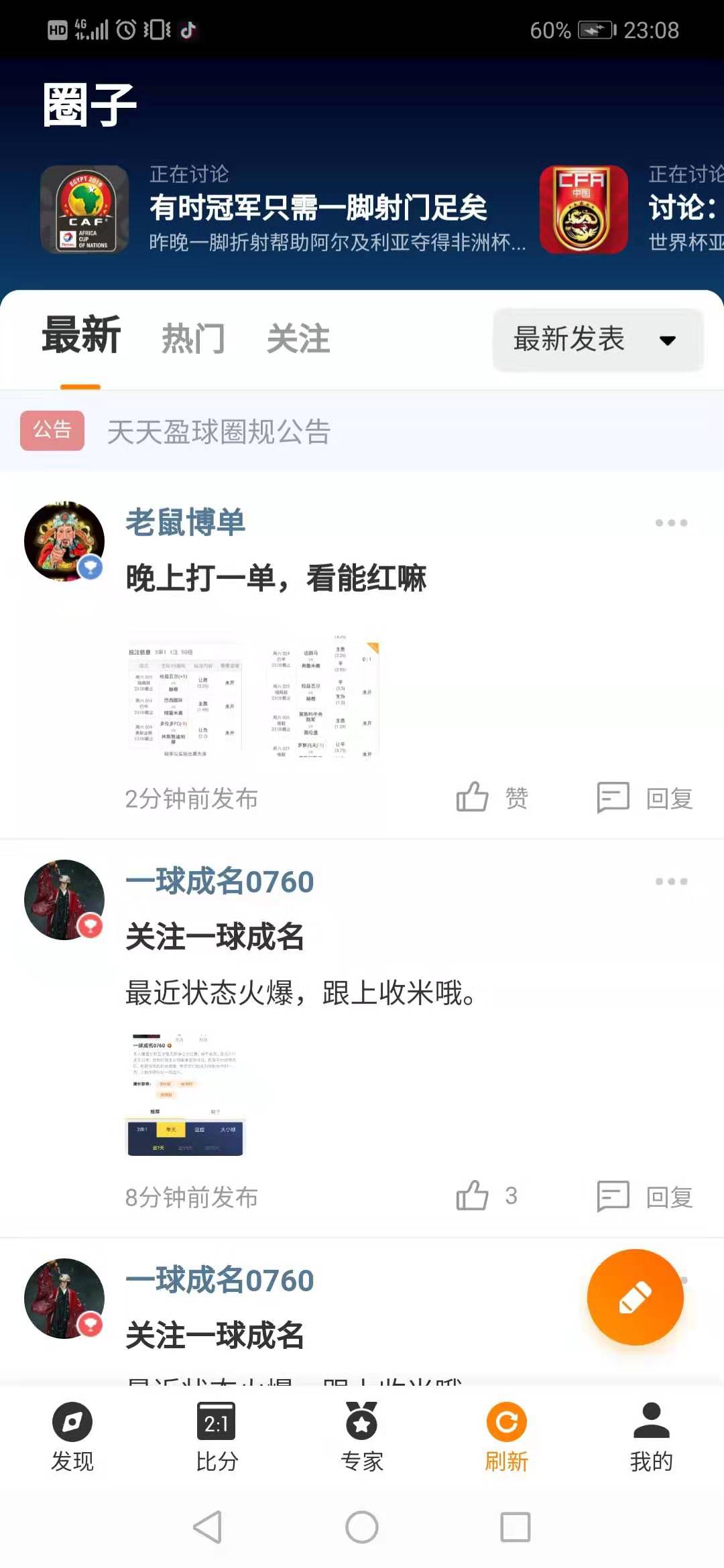Open the overflow menu on 老鼠博单's post
The height and width of the screenshot is (1568, 724).
[671, 523]
